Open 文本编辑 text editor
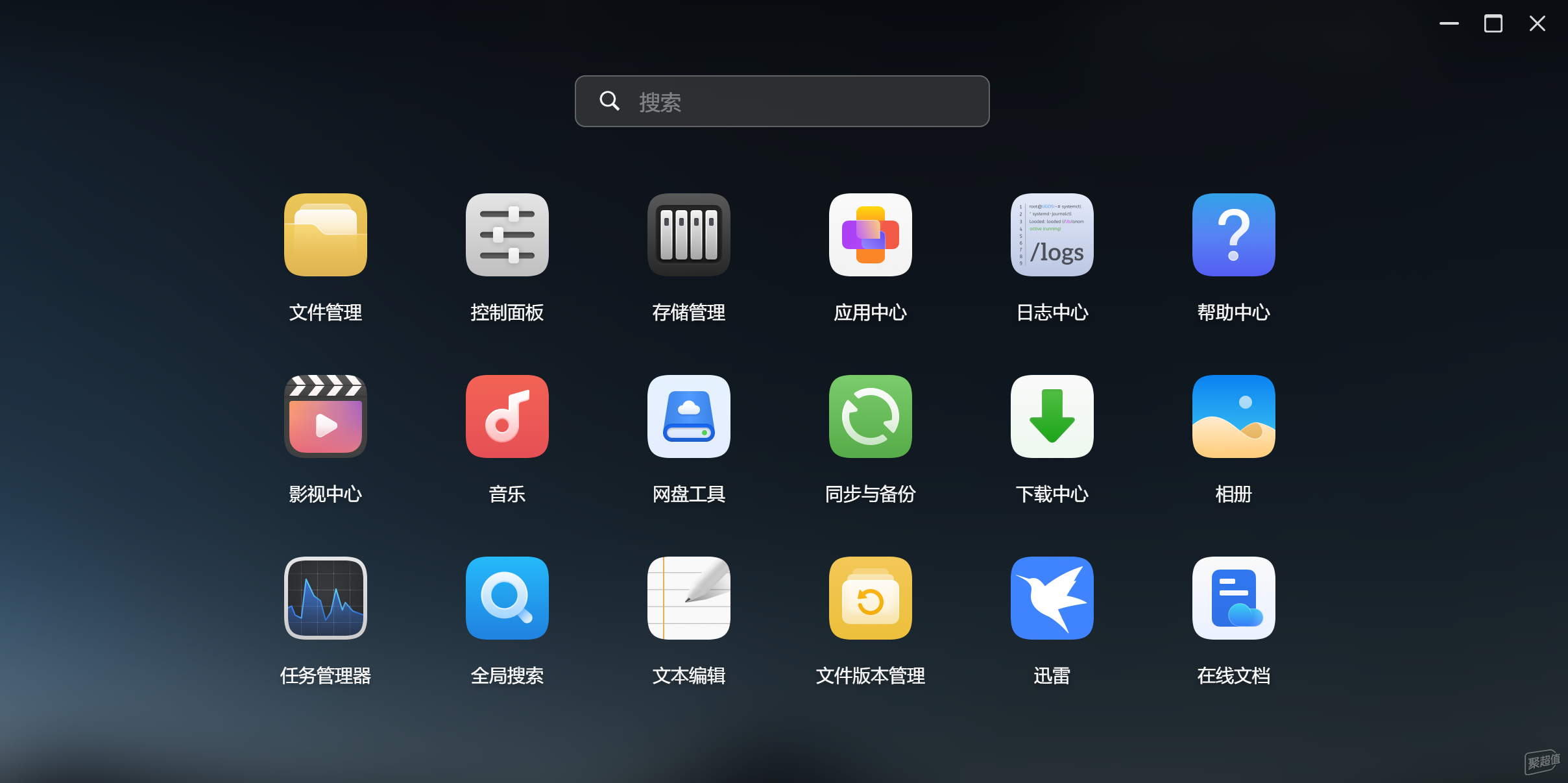1568x783 pixels. (688, 598)
